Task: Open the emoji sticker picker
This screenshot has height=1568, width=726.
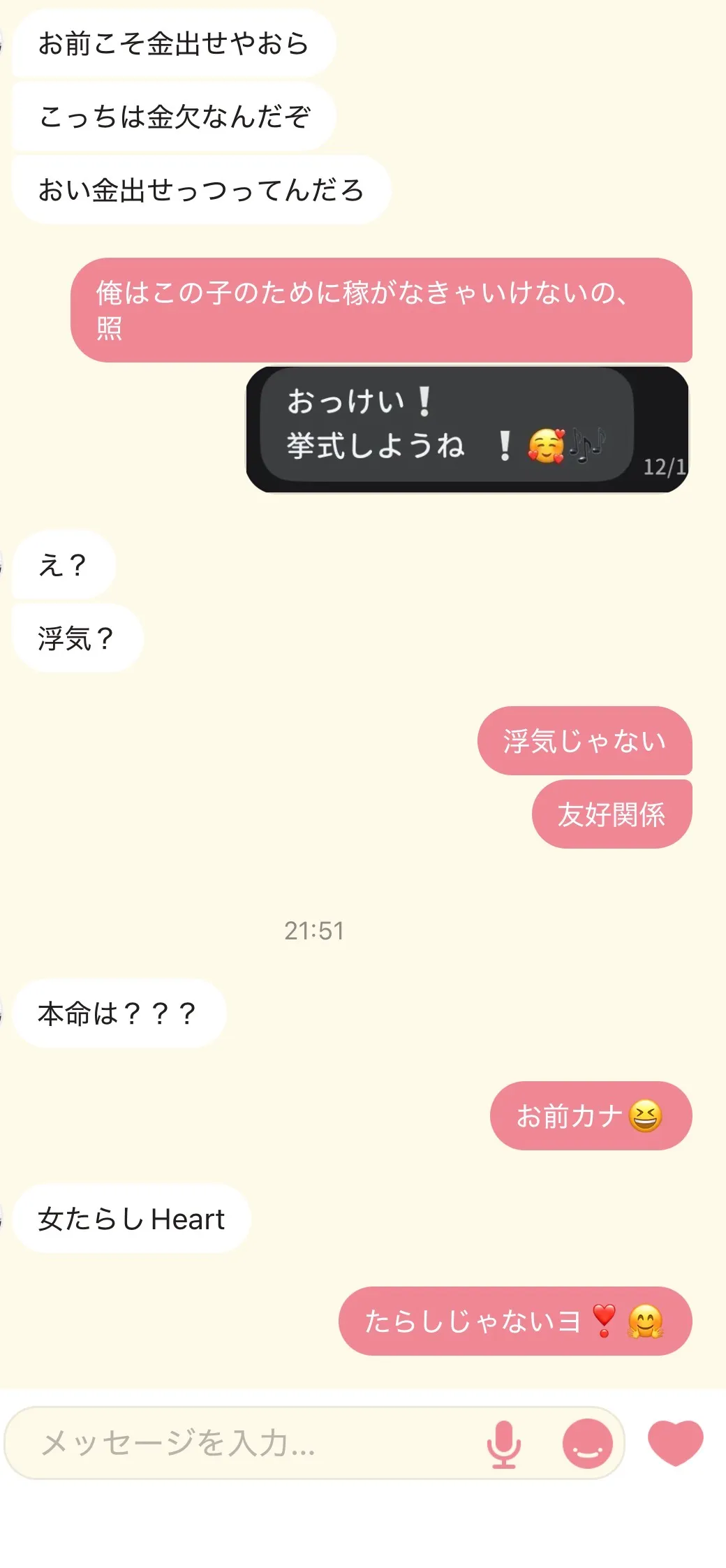Action: (x=587, y=1444)
